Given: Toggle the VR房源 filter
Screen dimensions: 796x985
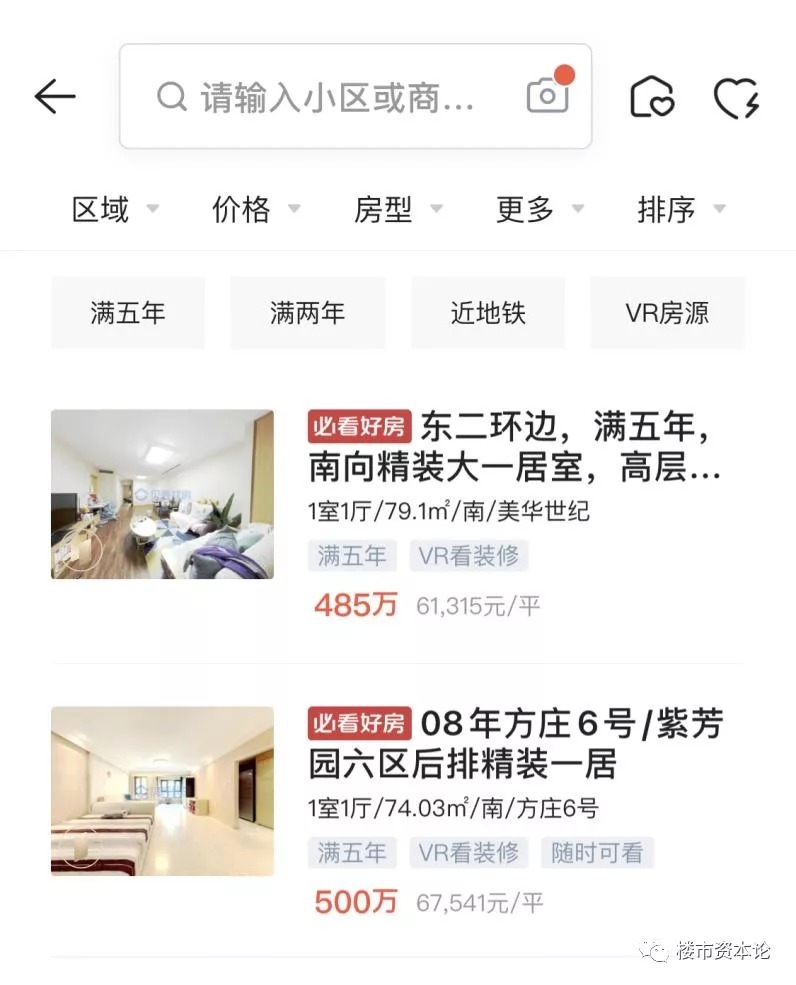Looking at the screenshot, I should pyautogui.click(x=668, y=313).
